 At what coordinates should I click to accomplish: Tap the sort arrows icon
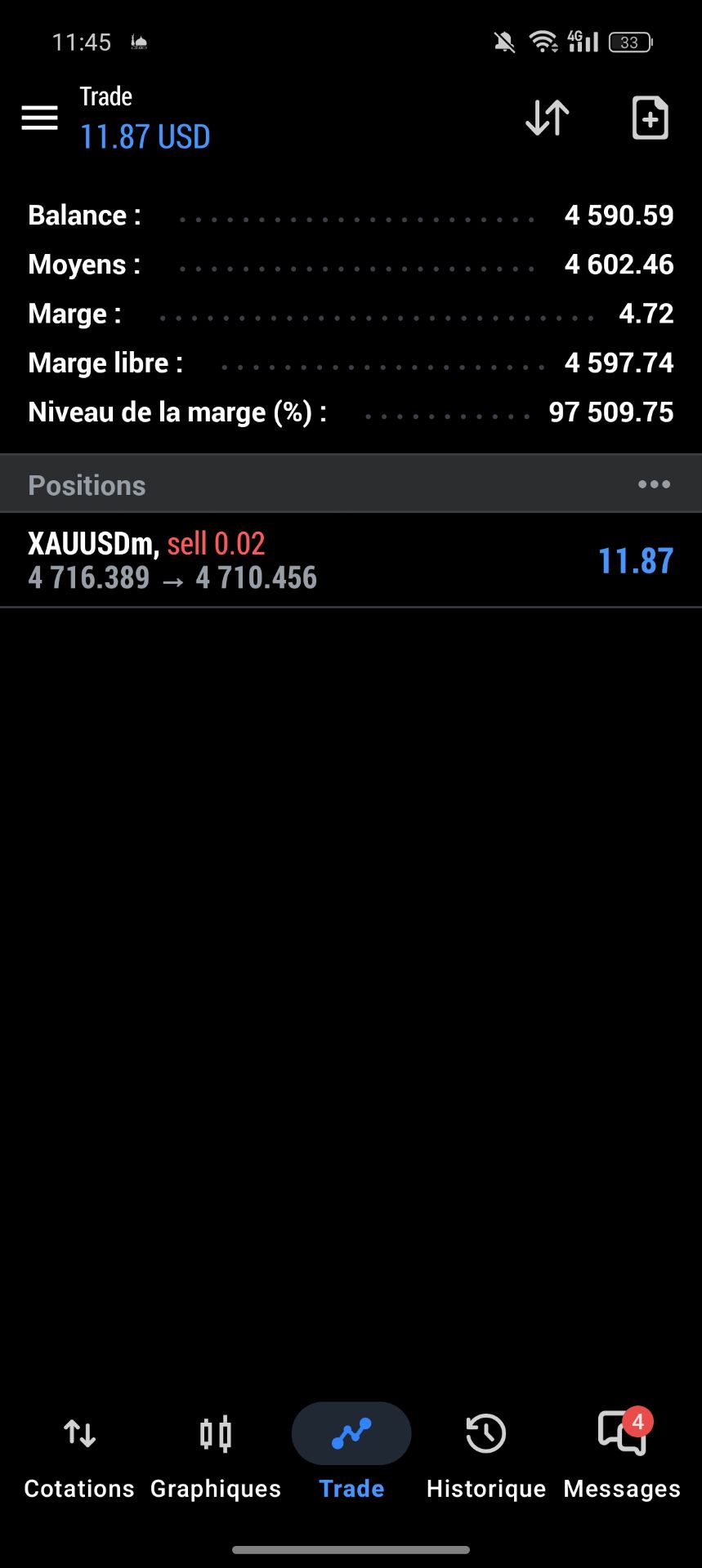(x=547, y=118)
